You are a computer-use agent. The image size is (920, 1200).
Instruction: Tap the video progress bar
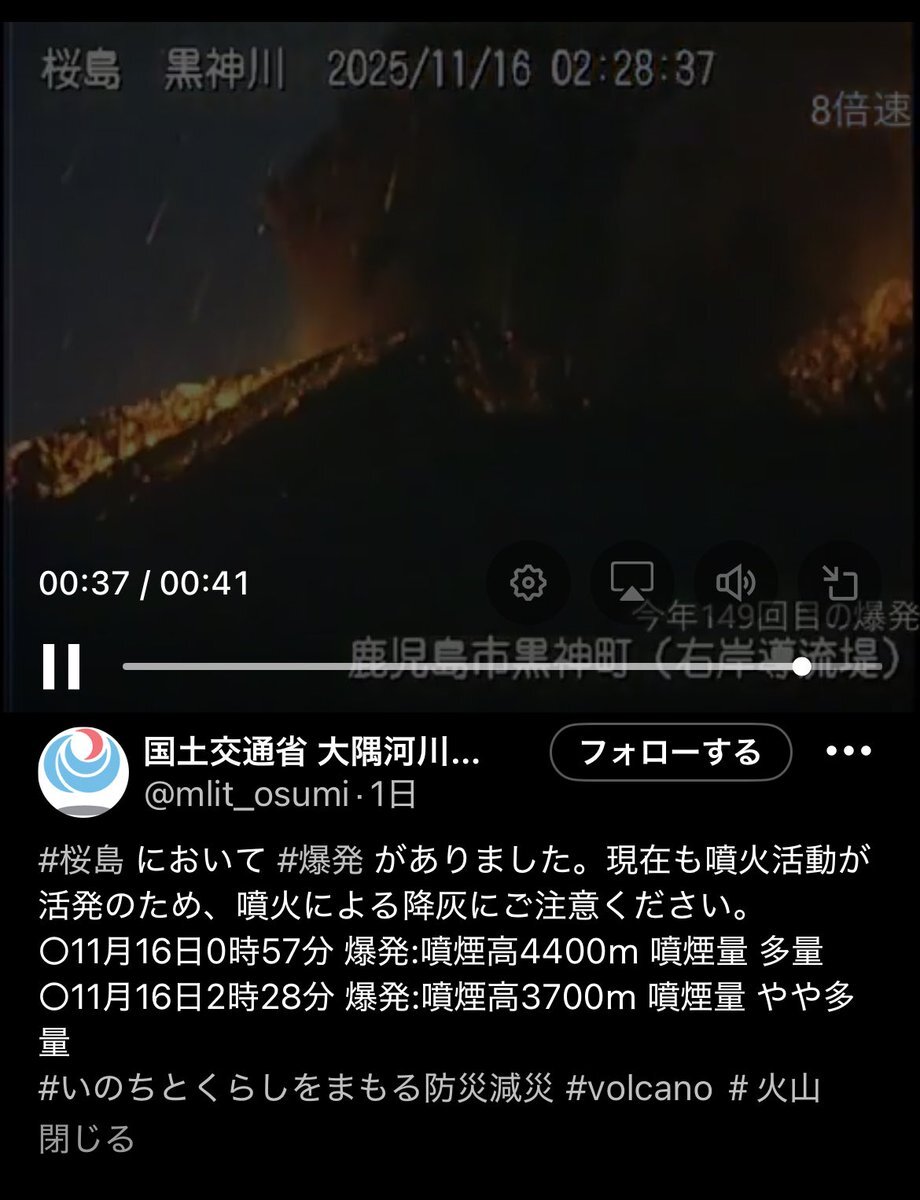(460, 666)
